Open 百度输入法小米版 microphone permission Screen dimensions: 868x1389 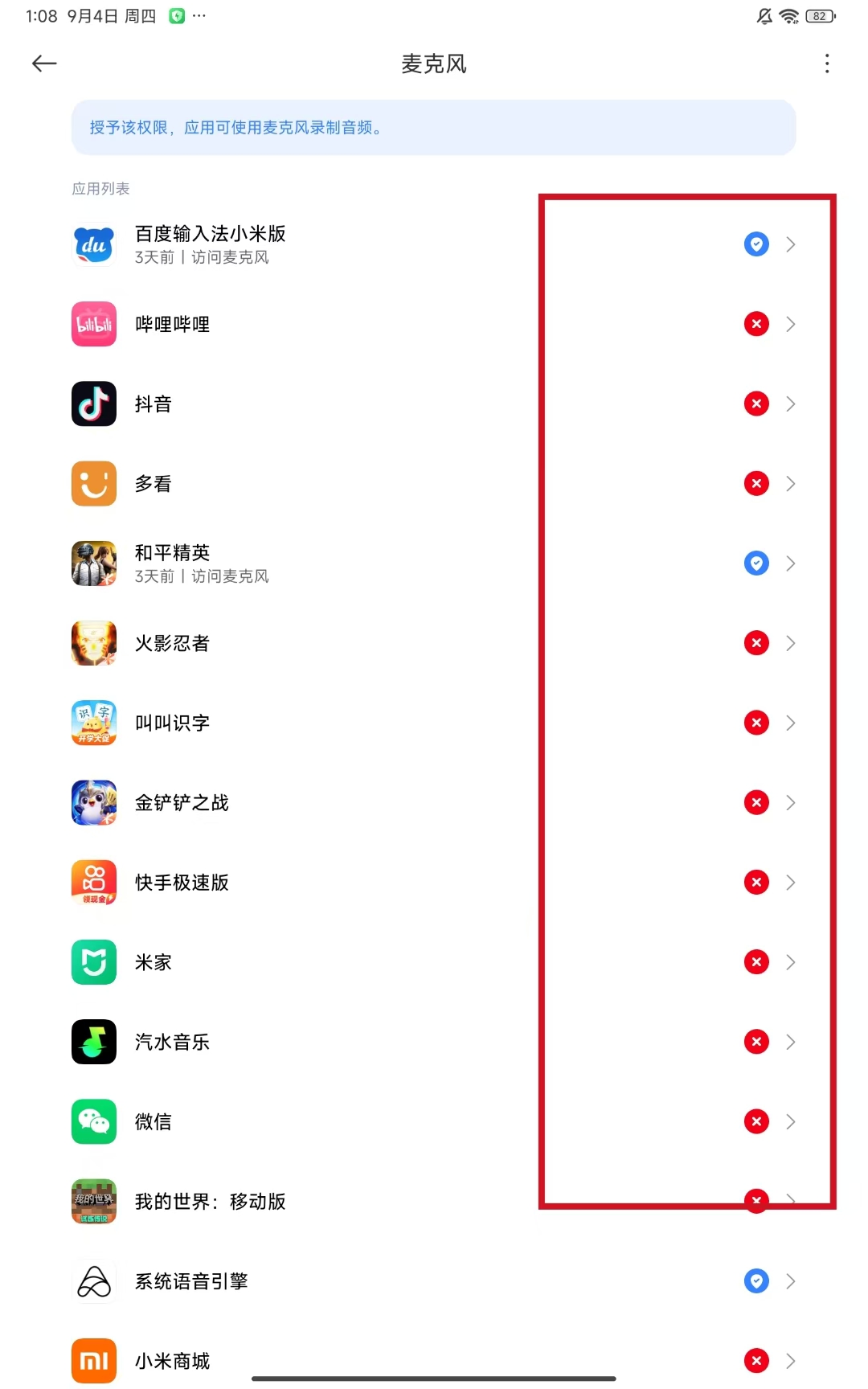[434, 244]
